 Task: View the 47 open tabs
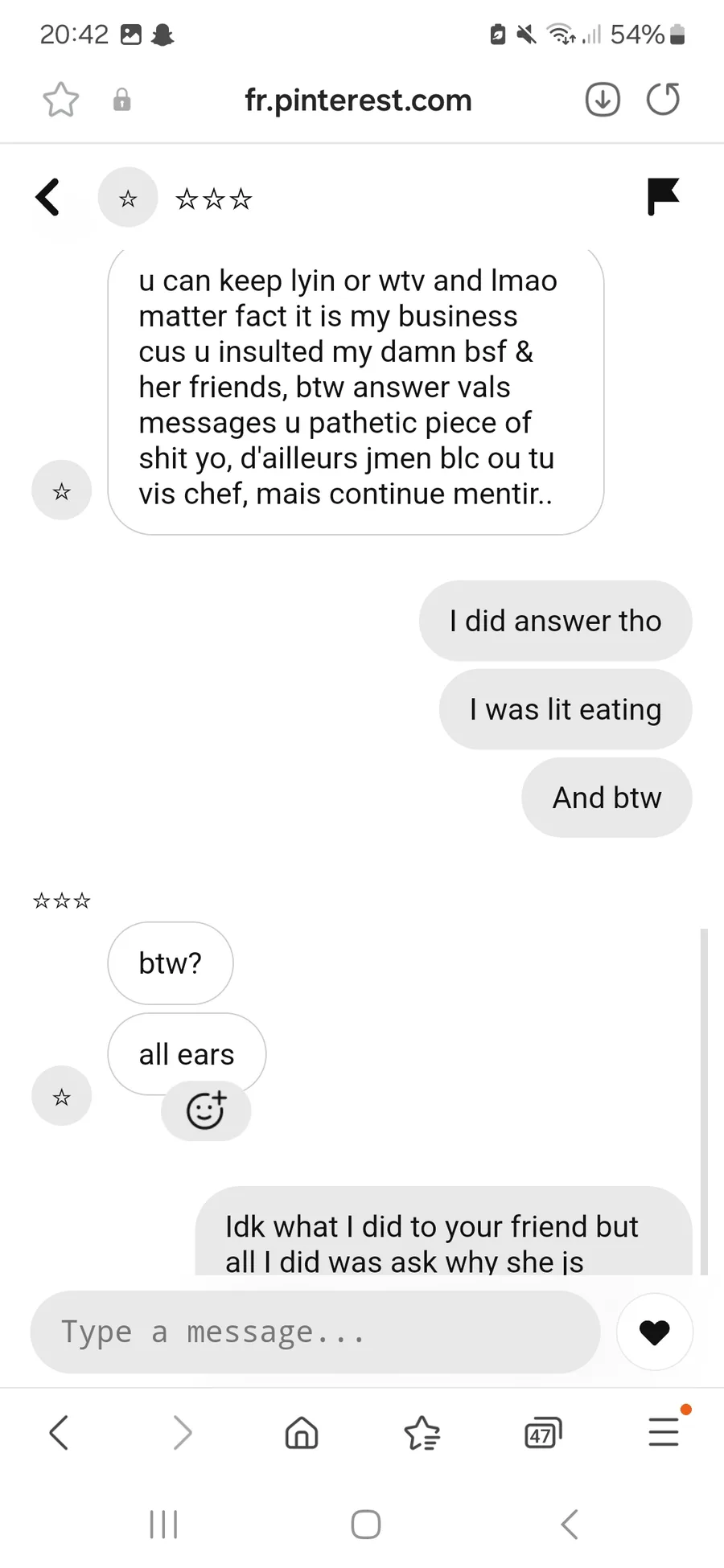pyautogui.click(x=543, y=1432)
